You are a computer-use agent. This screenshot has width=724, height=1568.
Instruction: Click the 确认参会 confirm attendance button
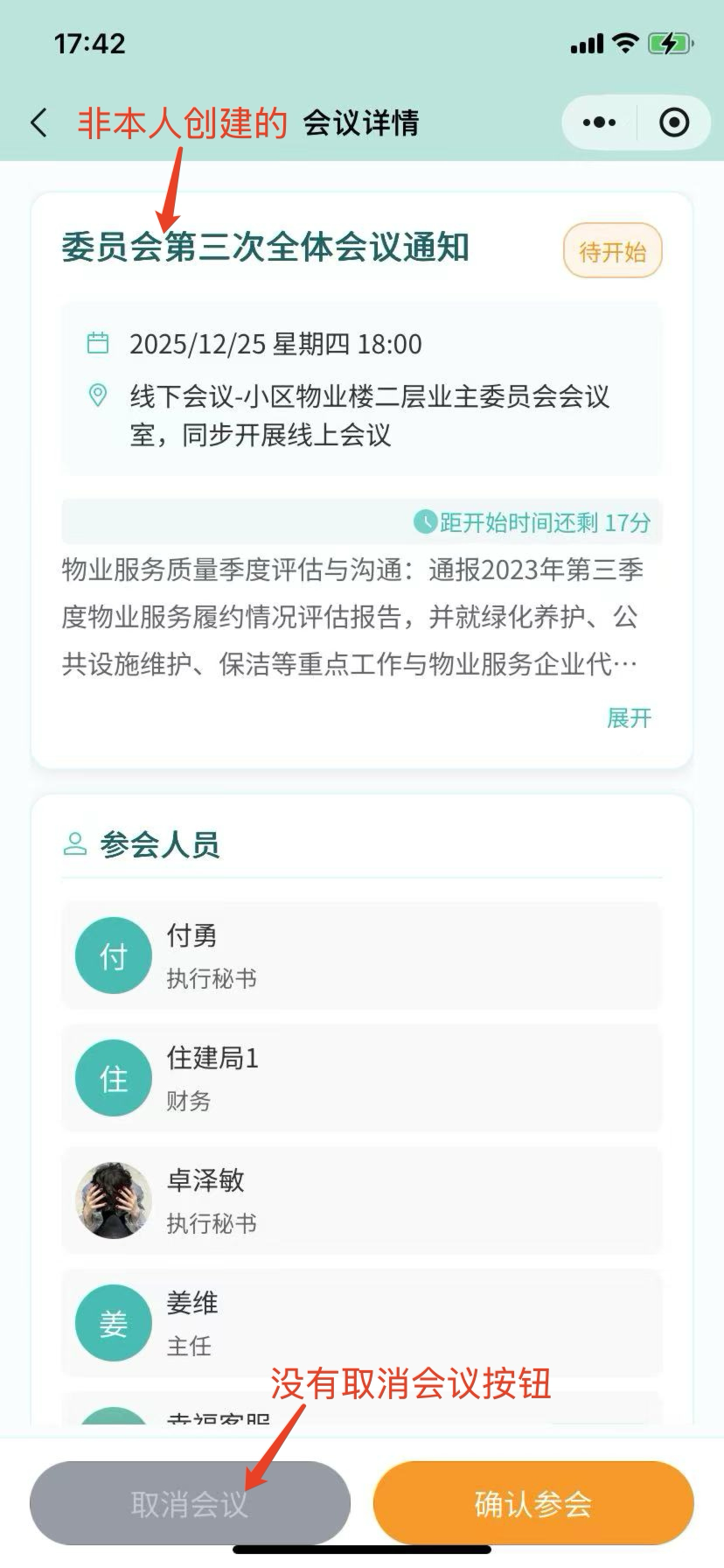point(532,1502)
